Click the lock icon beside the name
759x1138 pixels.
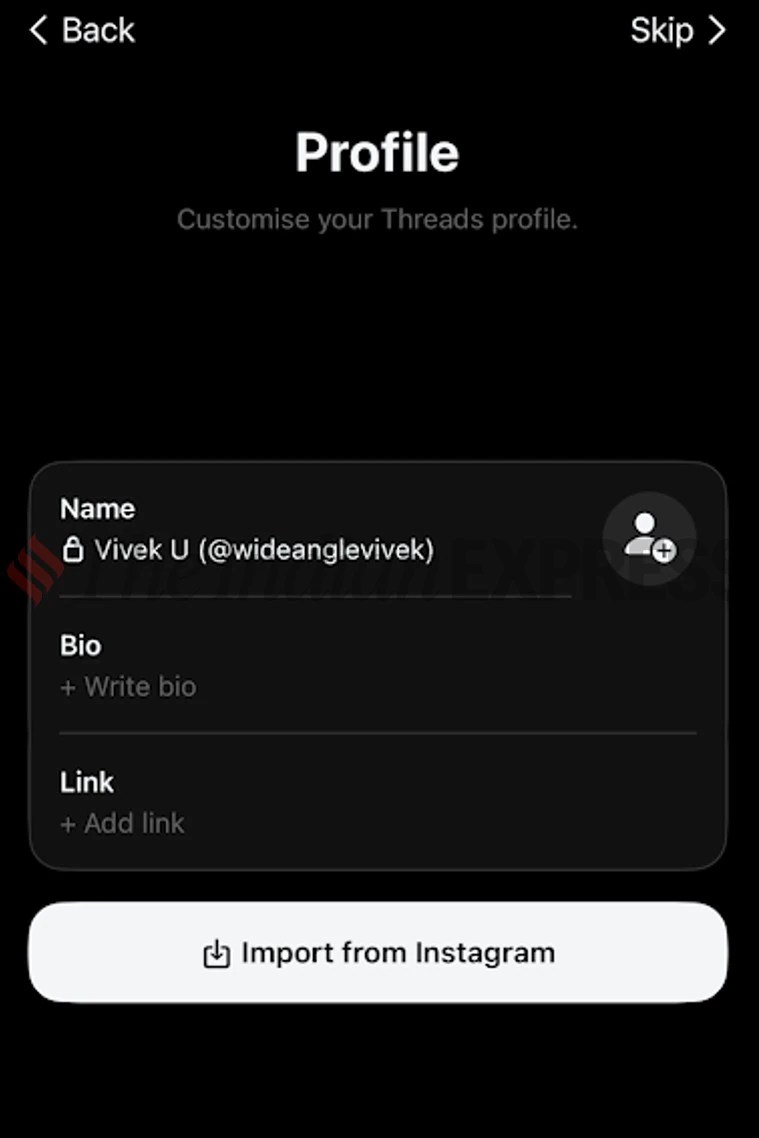coord(75,549)
